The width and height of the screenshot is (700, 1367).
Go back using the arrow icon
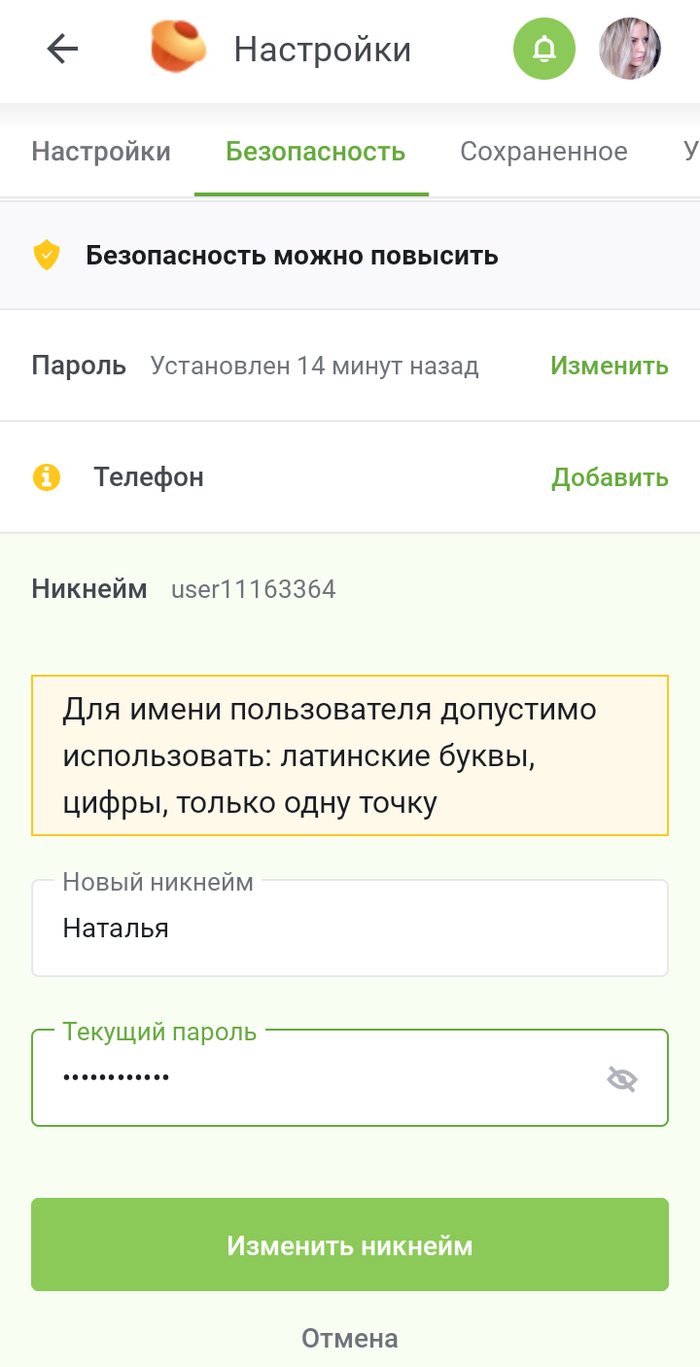click(x=62, y=49)
